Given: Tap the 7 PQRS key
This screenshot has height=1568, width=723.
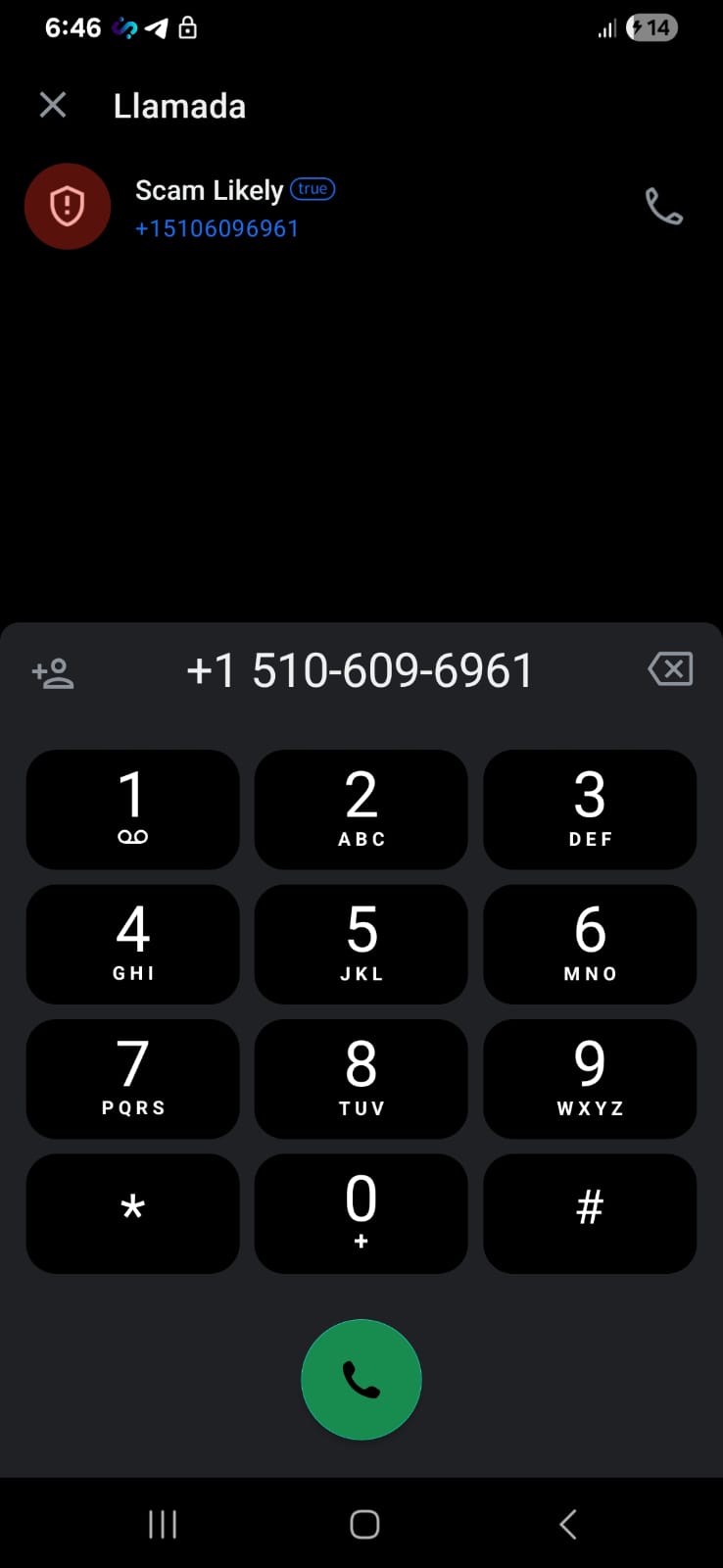Looking at the screenshot, I should click(132, 1078).
